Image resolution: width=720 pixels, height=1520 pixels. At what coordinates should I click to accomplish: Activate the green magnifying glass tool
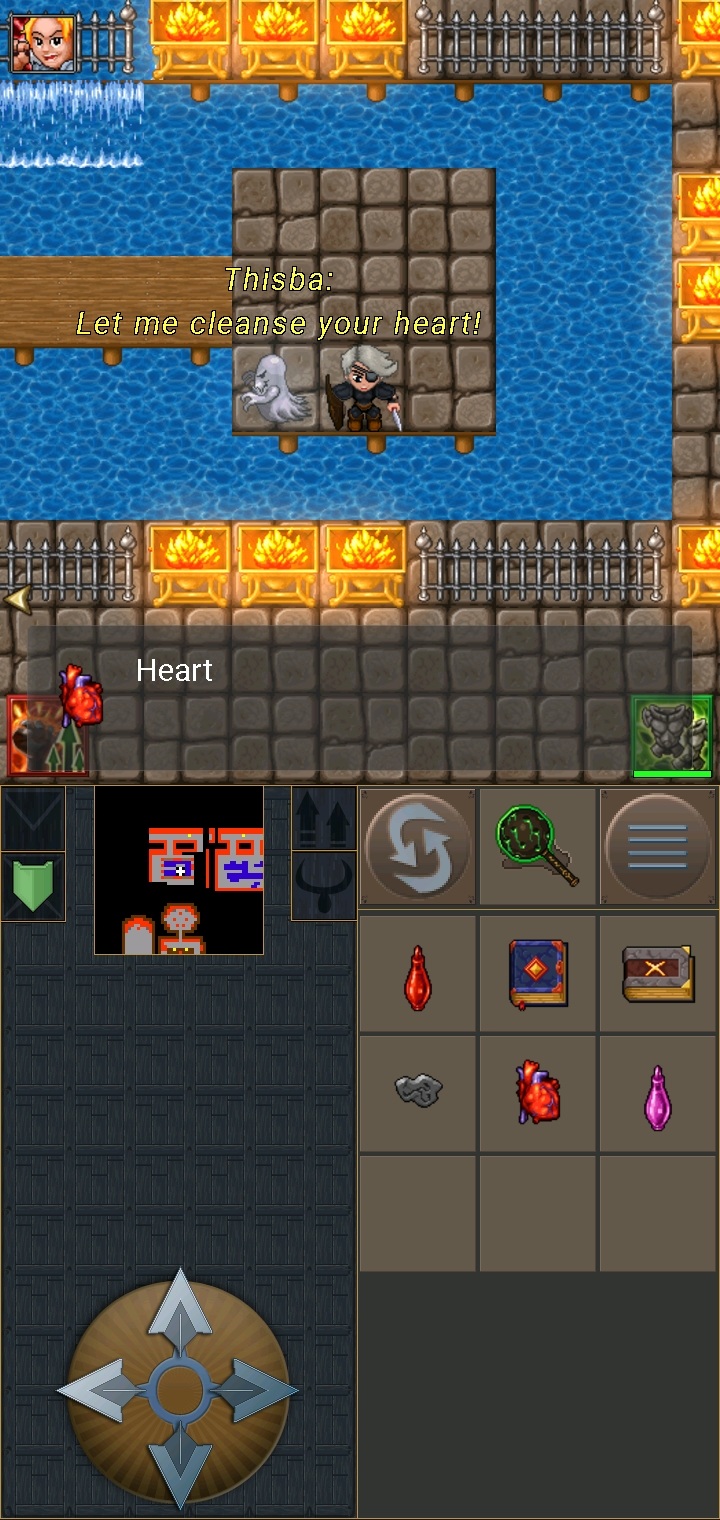point(537,847)
